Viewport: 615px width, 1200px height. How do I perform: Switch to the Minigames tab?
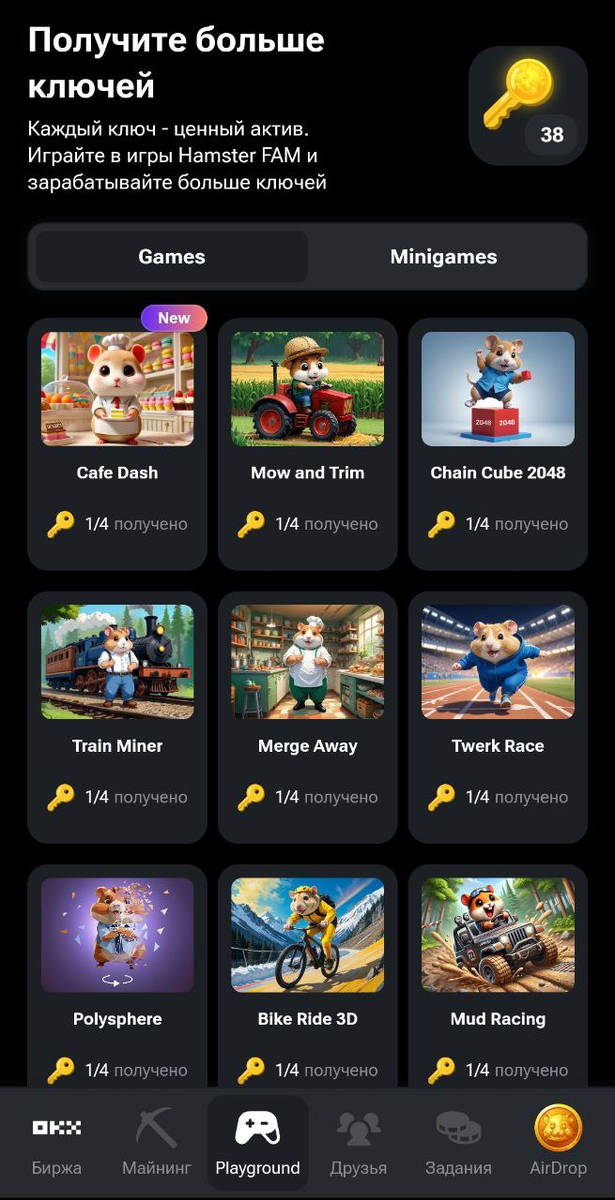443,257
